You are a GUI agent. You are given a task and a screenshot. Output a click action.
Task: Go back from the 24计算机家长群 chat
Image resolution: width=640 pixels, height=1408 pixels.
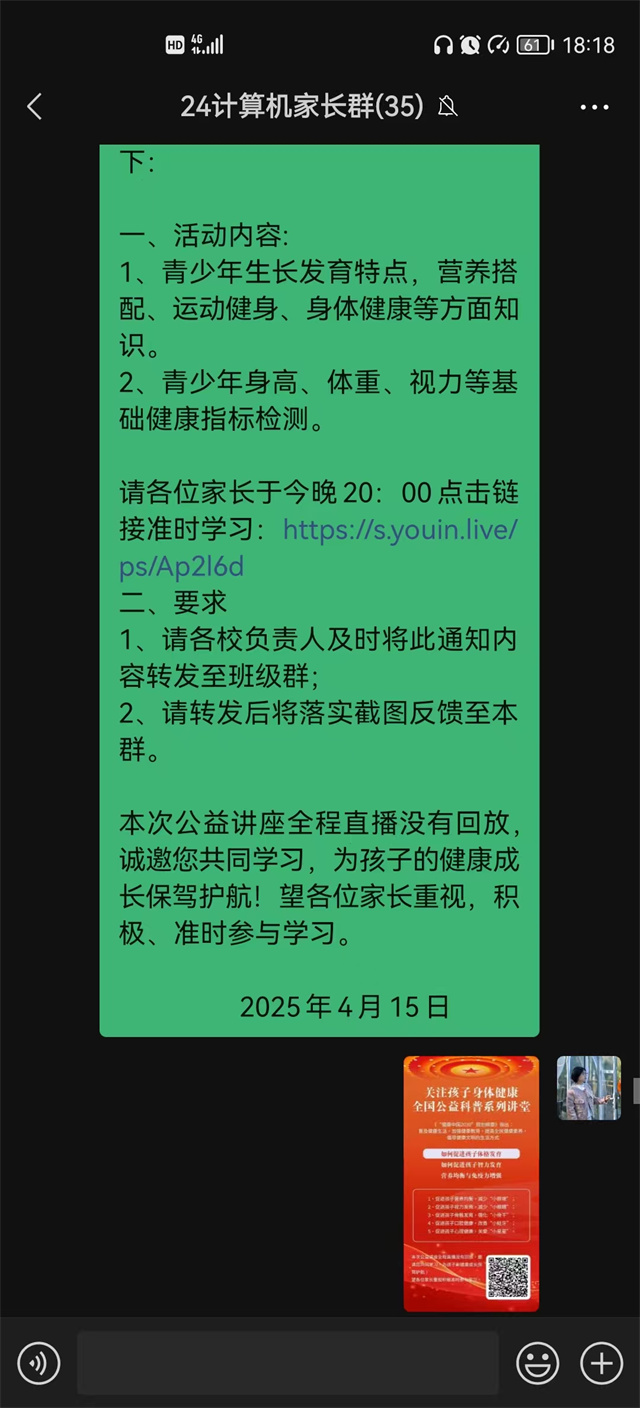[x=35, y=107]
